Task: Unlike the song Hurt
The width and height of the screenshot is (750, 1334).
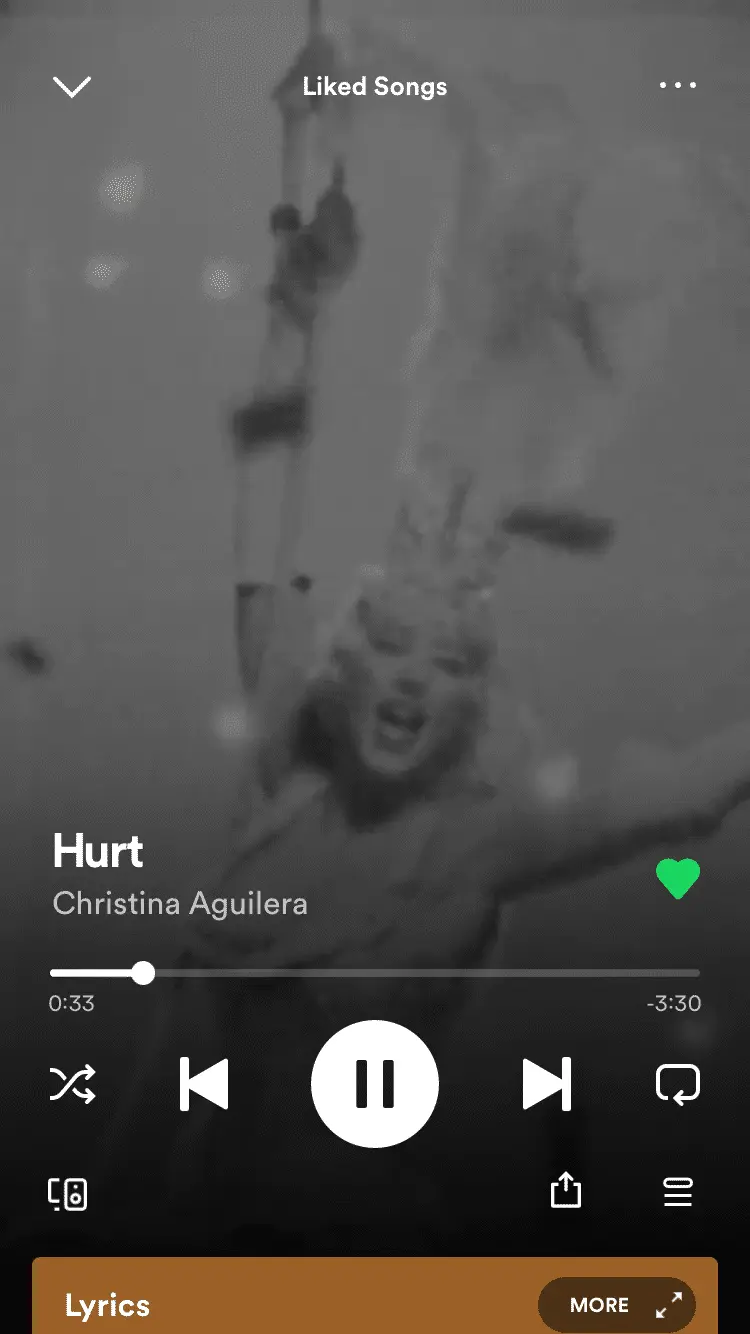Action: pyautogui.click(x=677, y=879)
